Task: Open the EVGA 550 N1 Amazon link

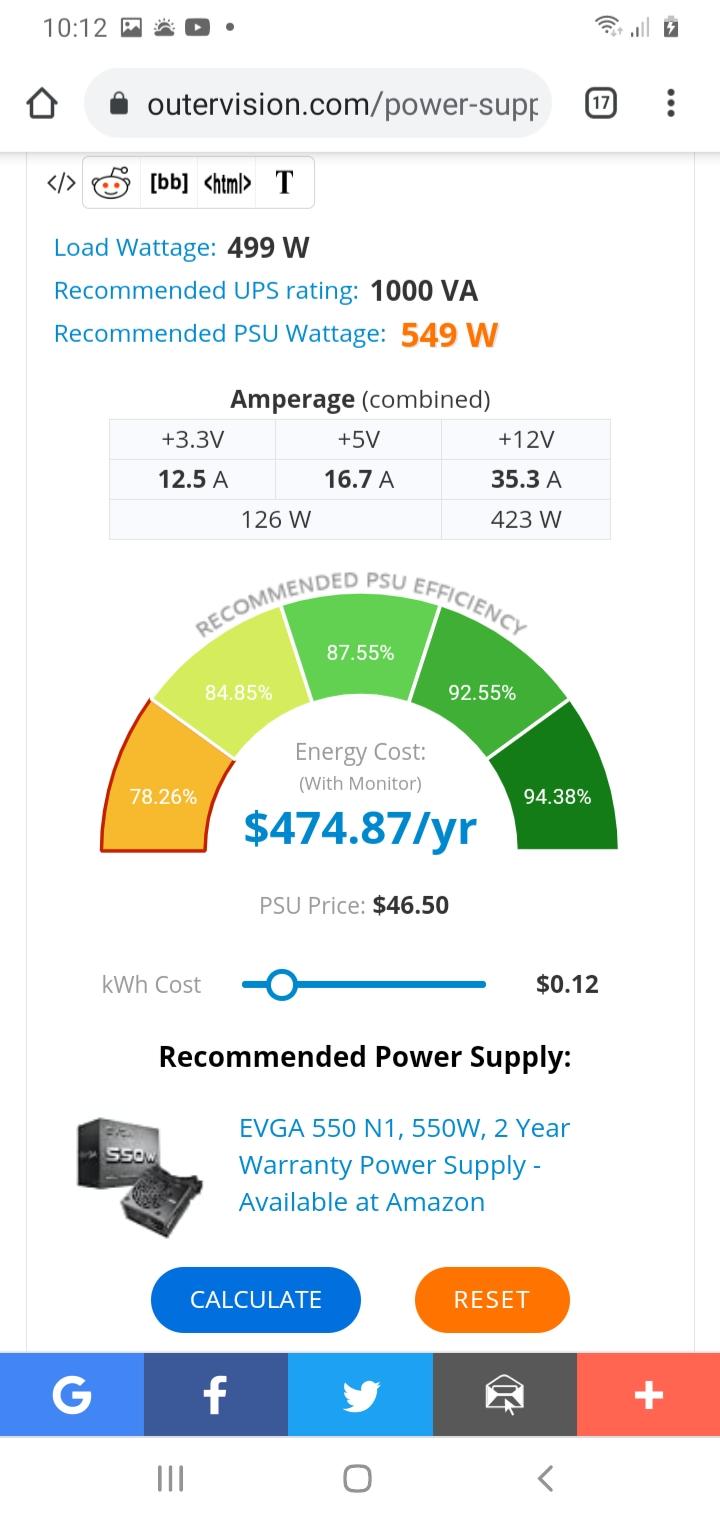Action: pyautogui.click(x=404, y=1165)
